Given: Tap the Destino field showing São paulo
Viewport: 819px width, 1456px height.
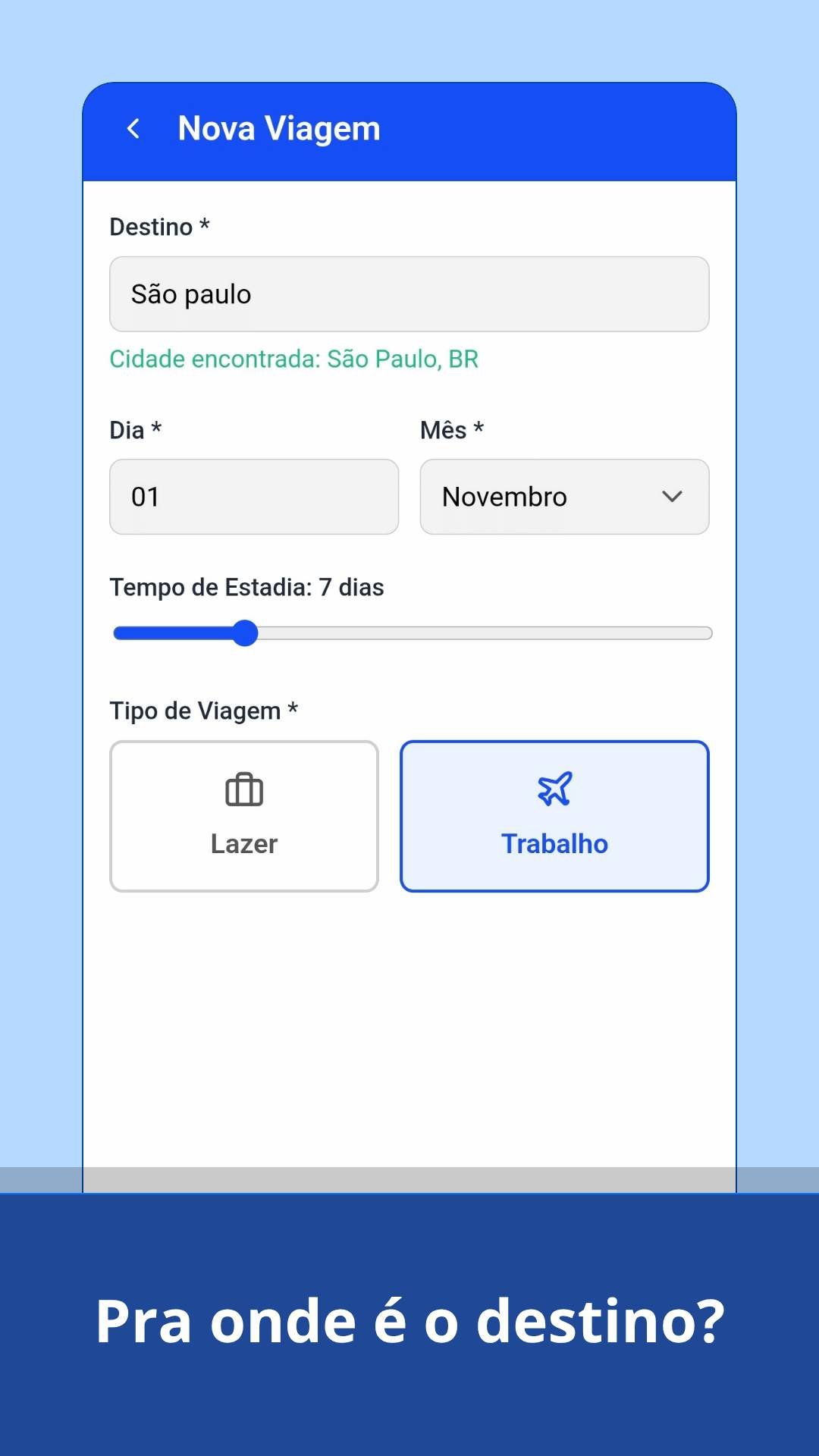Looking at the screenshot, I should [409, 294].
